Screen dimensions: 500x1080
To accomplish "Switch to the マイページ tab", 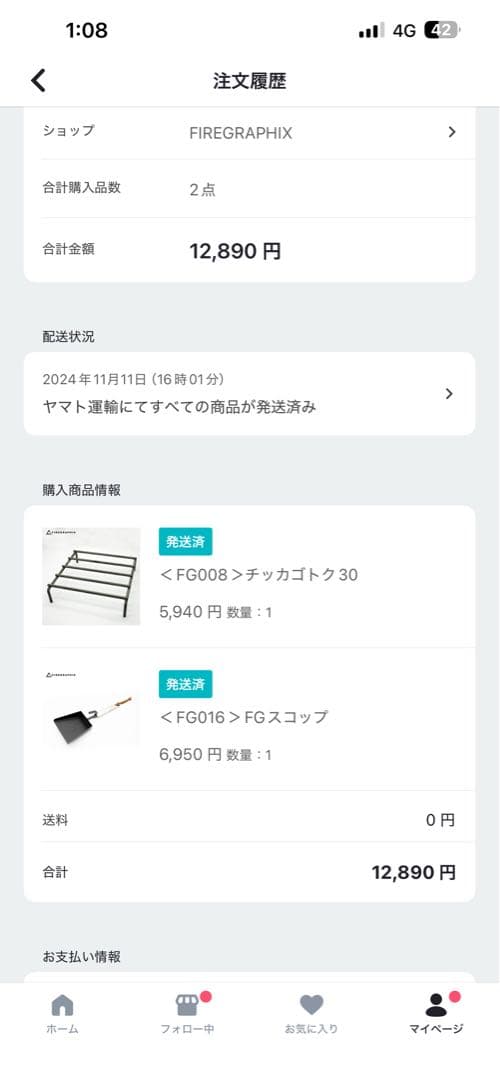I will click(x=436, y=1014).
